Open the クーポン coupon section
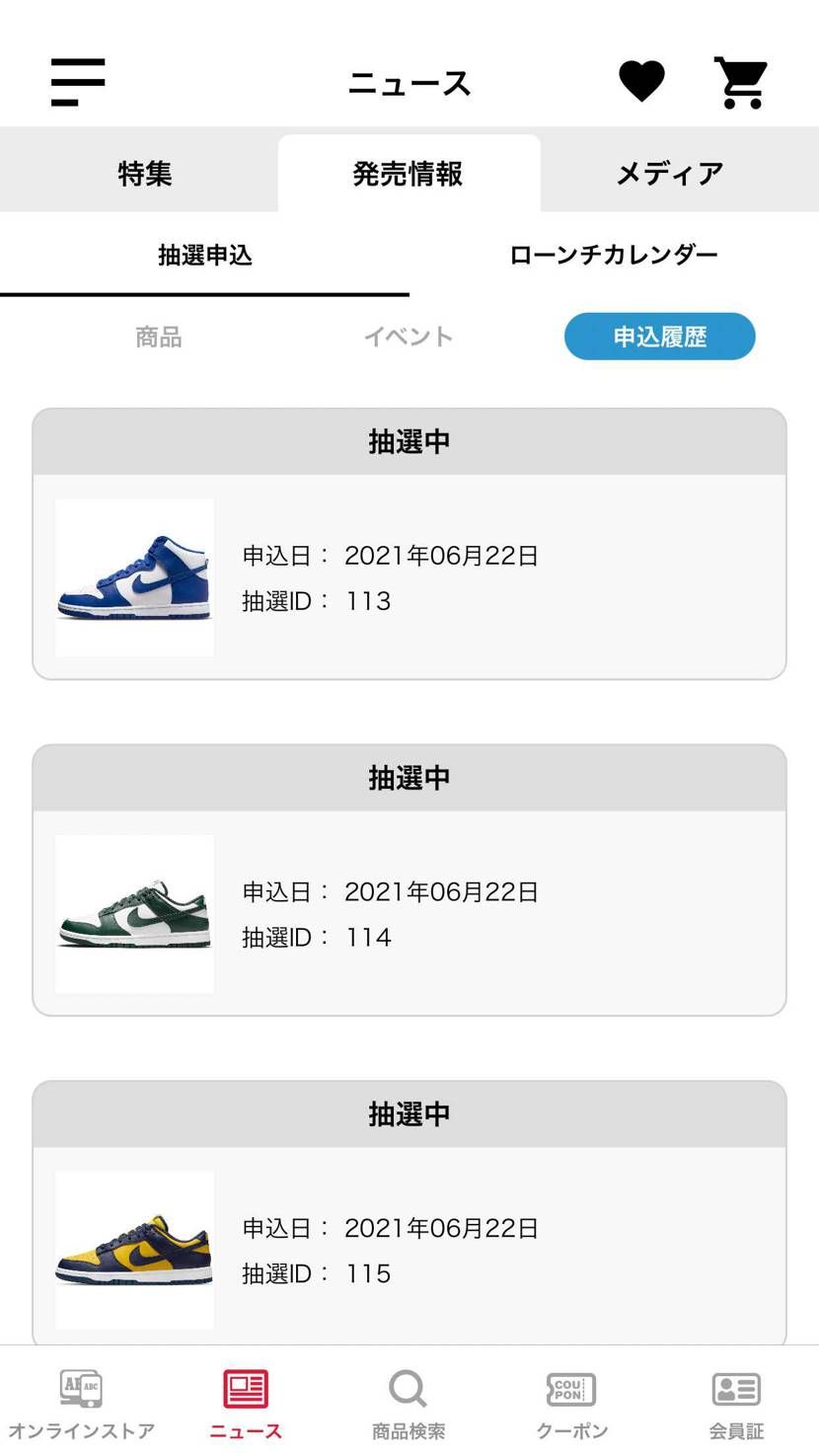819x1456 pixels. (570, 1397)
